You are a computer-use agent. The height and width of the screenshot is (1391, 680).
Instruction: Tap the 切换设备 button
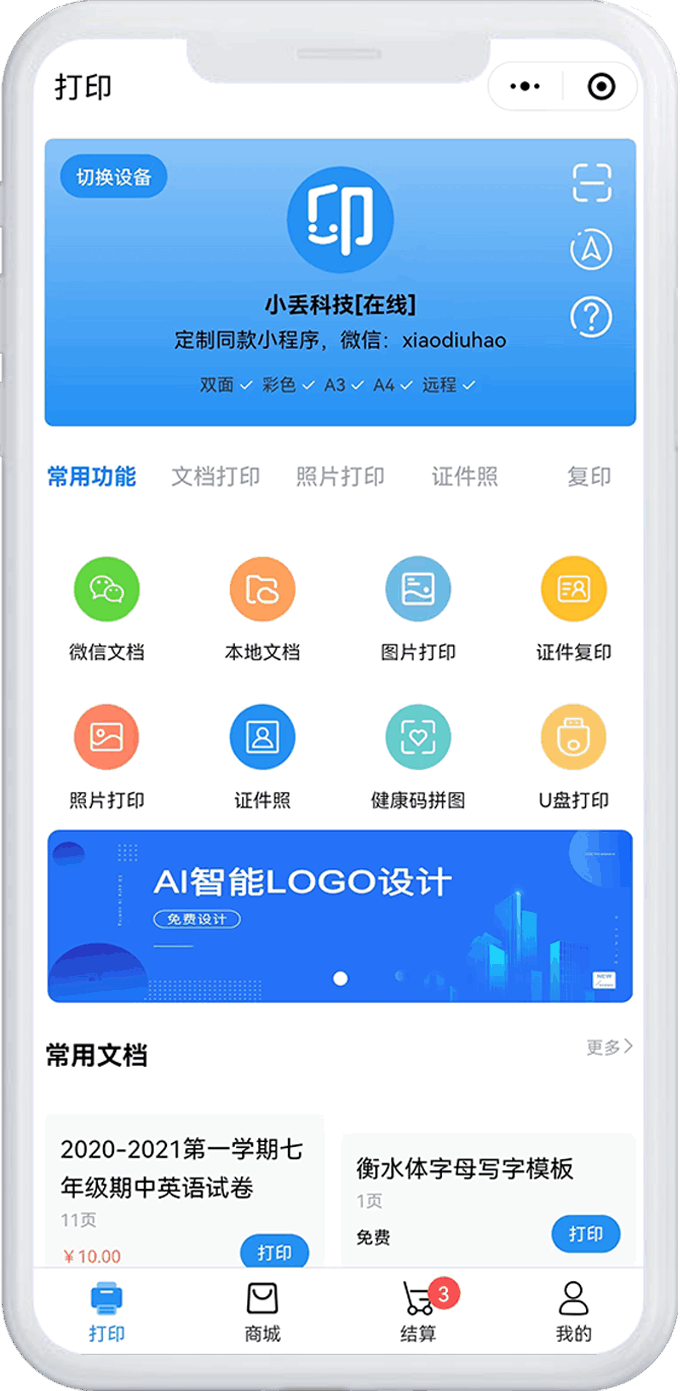114,177
